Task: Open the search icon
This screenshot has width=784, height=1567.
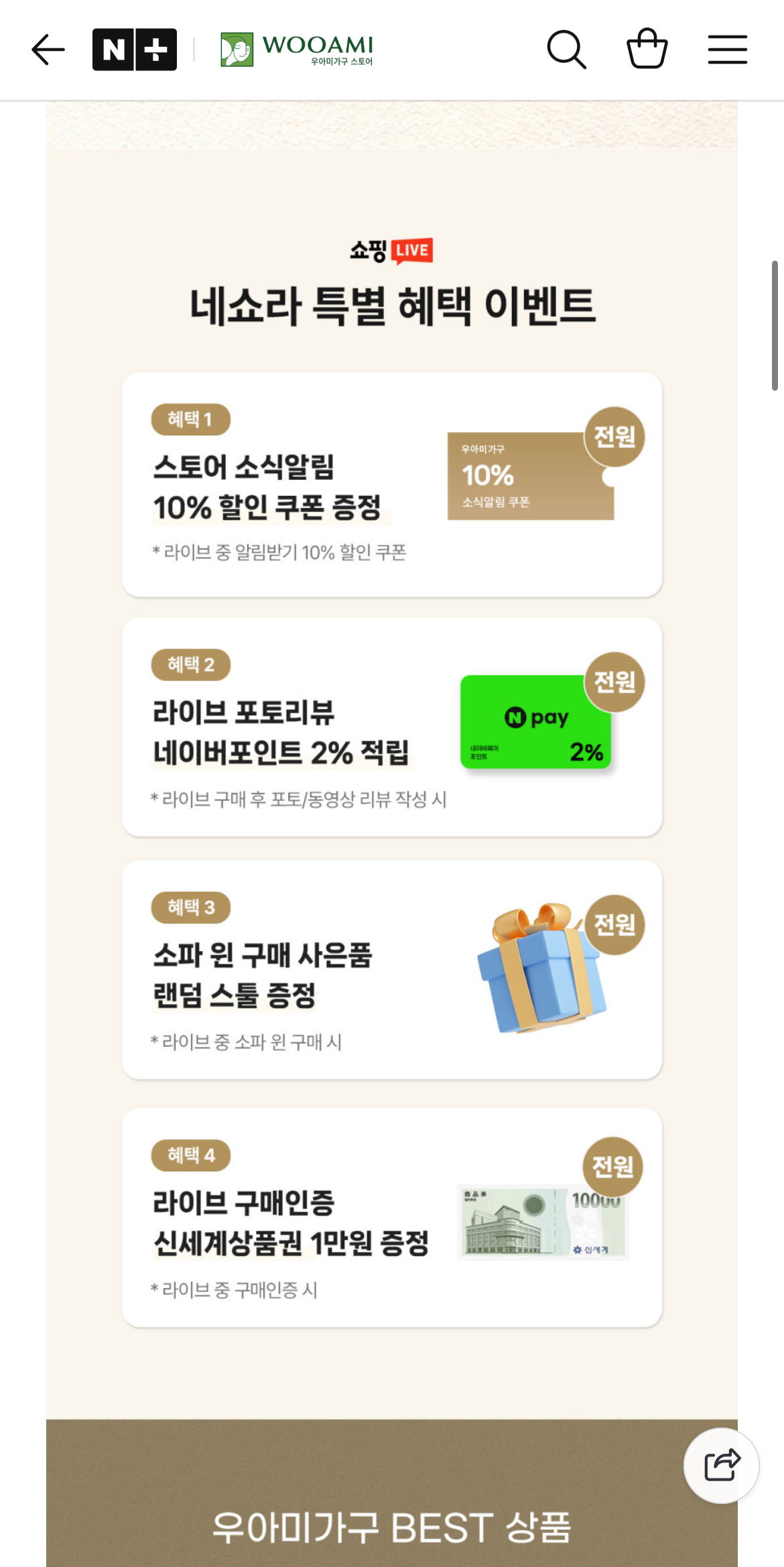Action: pos(566,50)
